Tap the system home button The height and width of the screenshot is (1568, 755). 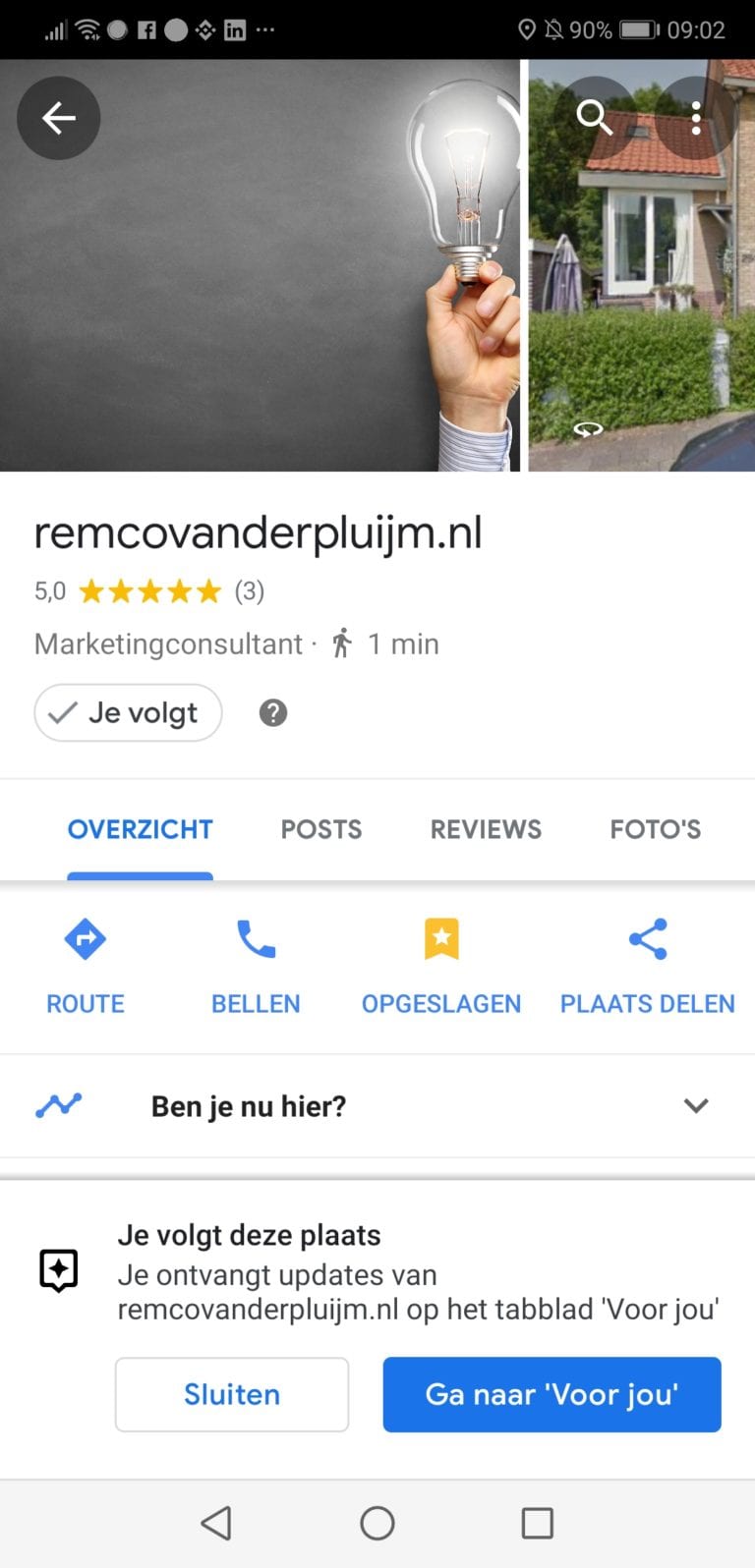tap(377, 1524)
